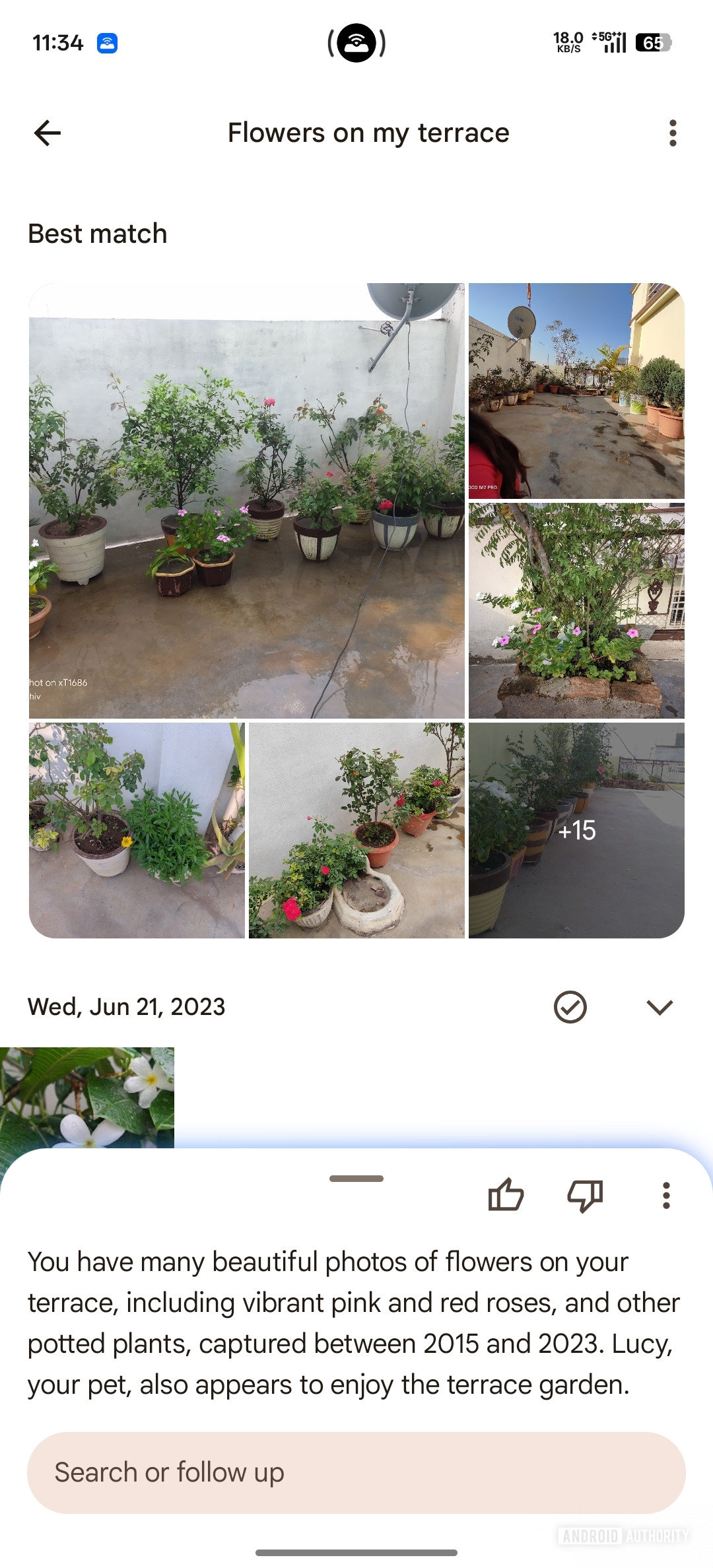Tap the 18.0 KB/s network speed indicator
Image resolution: width=713 pixels, height=1568 pixels.
click(x=568, y=42)
